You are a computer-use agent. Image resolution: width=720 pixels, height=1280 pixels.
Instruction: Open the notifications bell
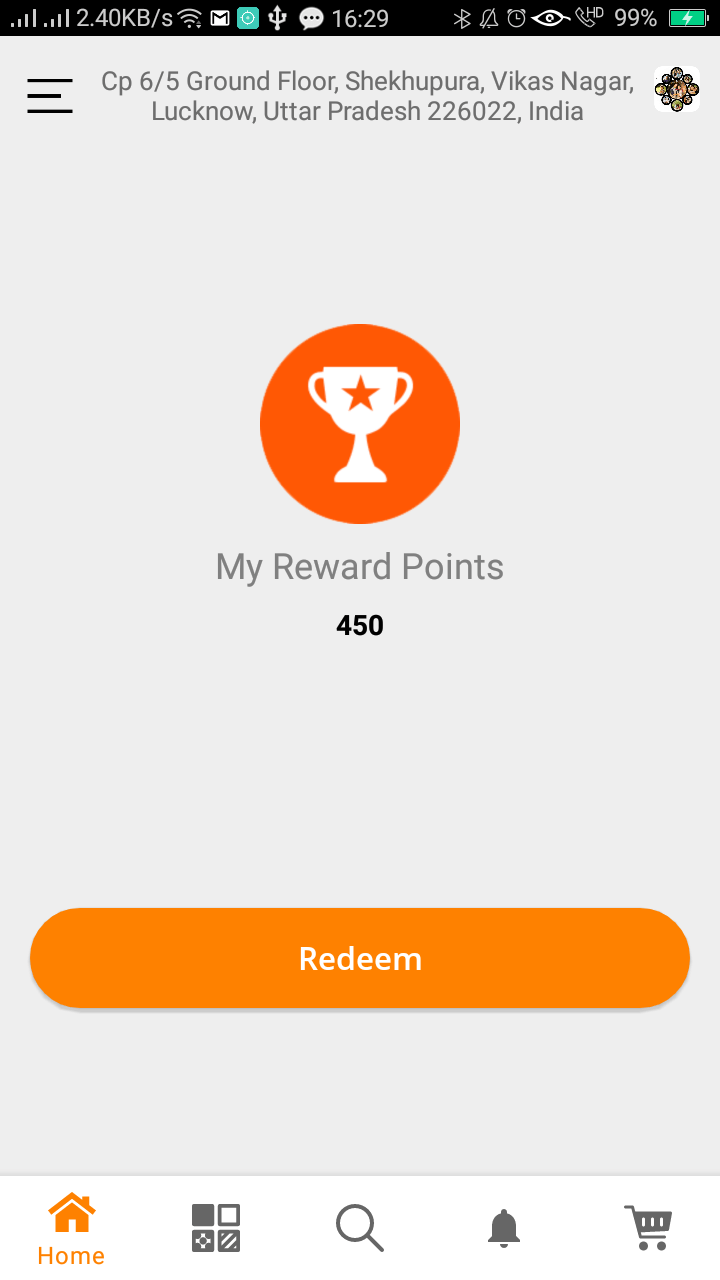click(x=504, y=1228)
